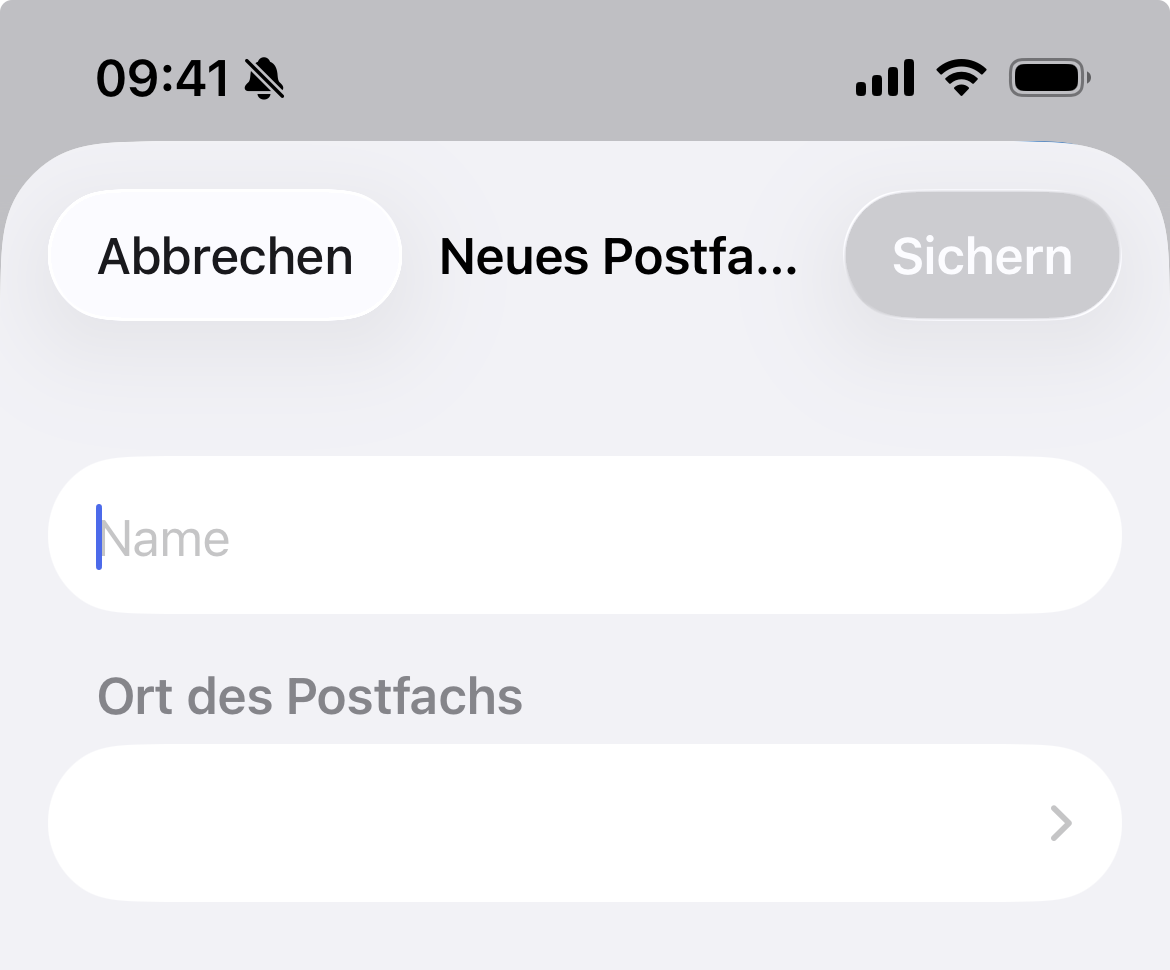
Task: Tap the Sichern button
Action: coord(982,256)
